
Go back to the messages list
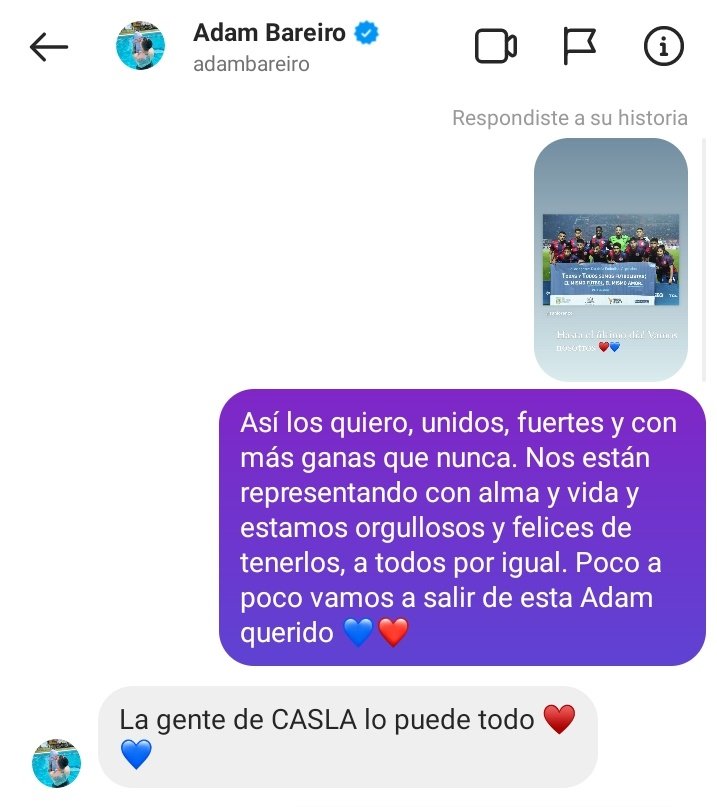pyautogui.click(x=48, y=47)
